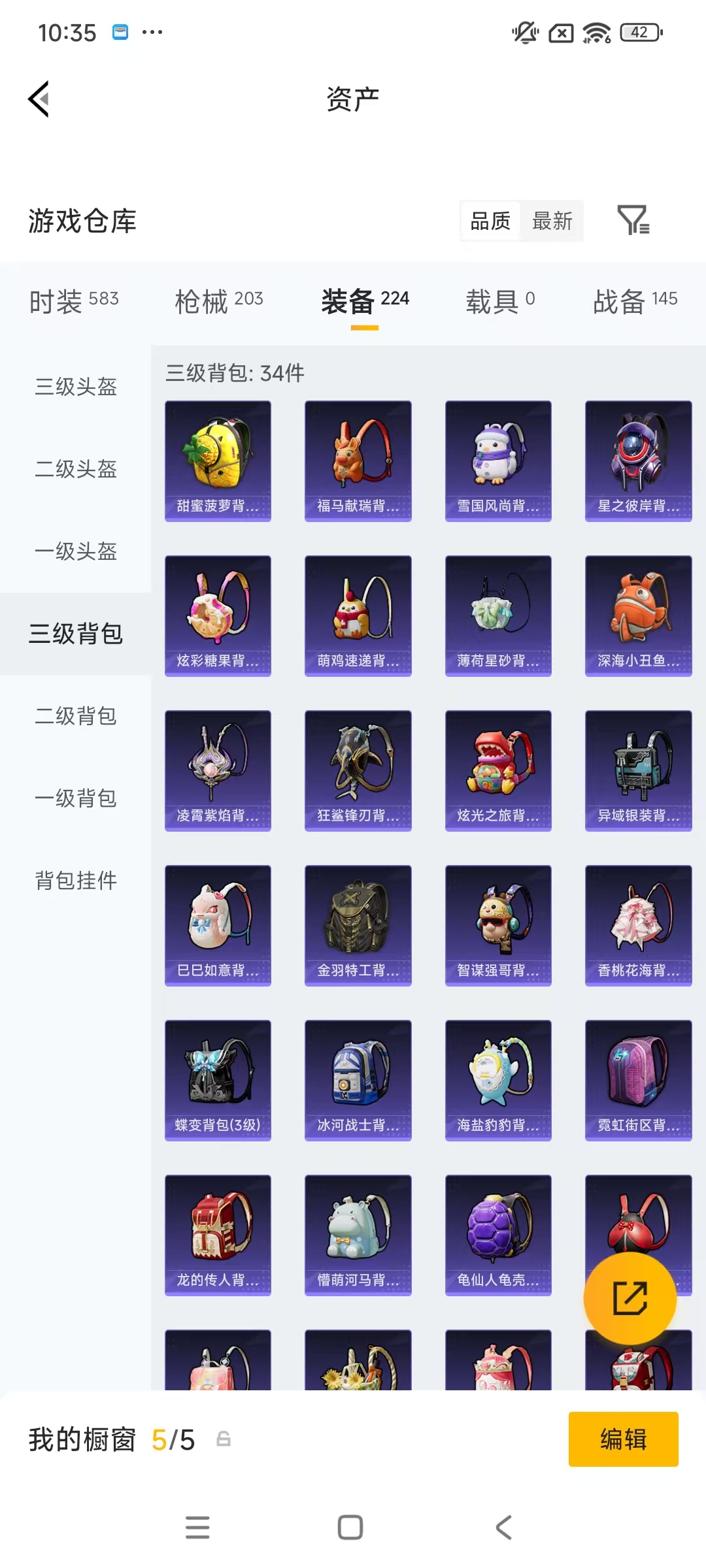This screenshot has width=706, height=1568.
Task: Enable 最新 sort order
Action: tap(552, 221)
